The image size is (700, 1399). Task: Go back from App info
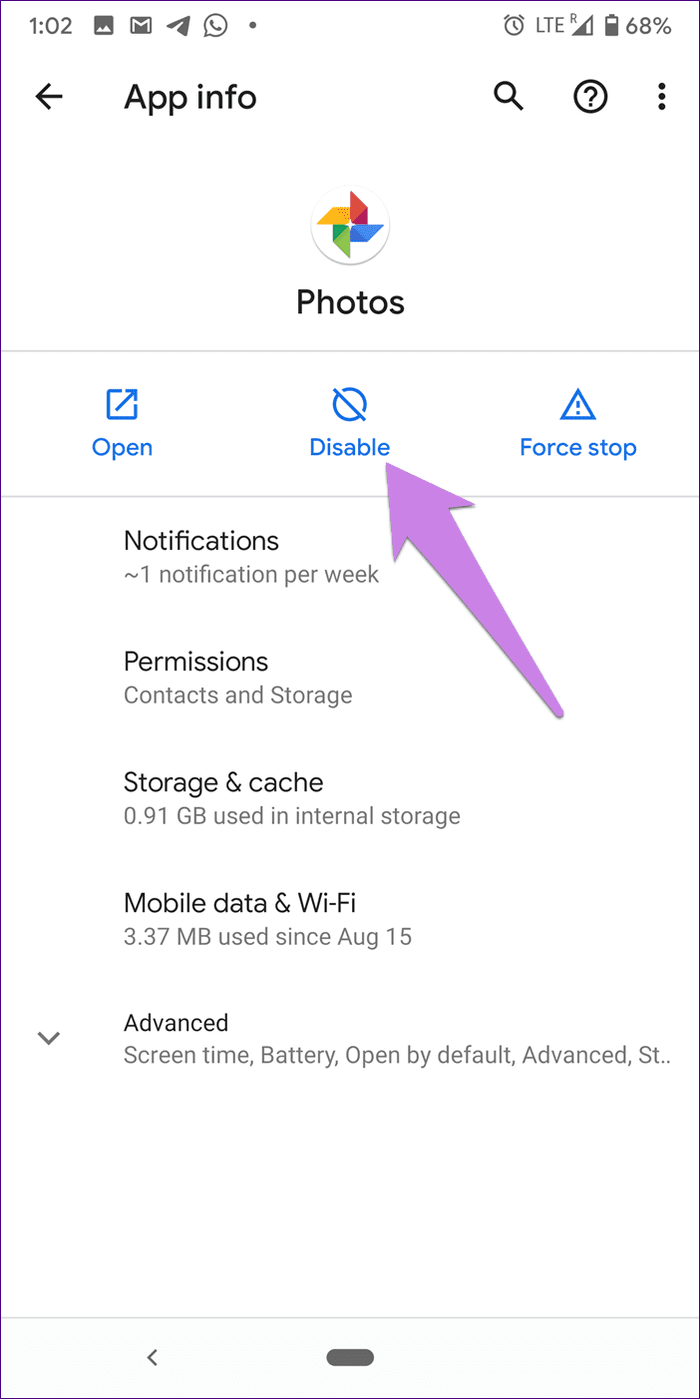(49, 97)
